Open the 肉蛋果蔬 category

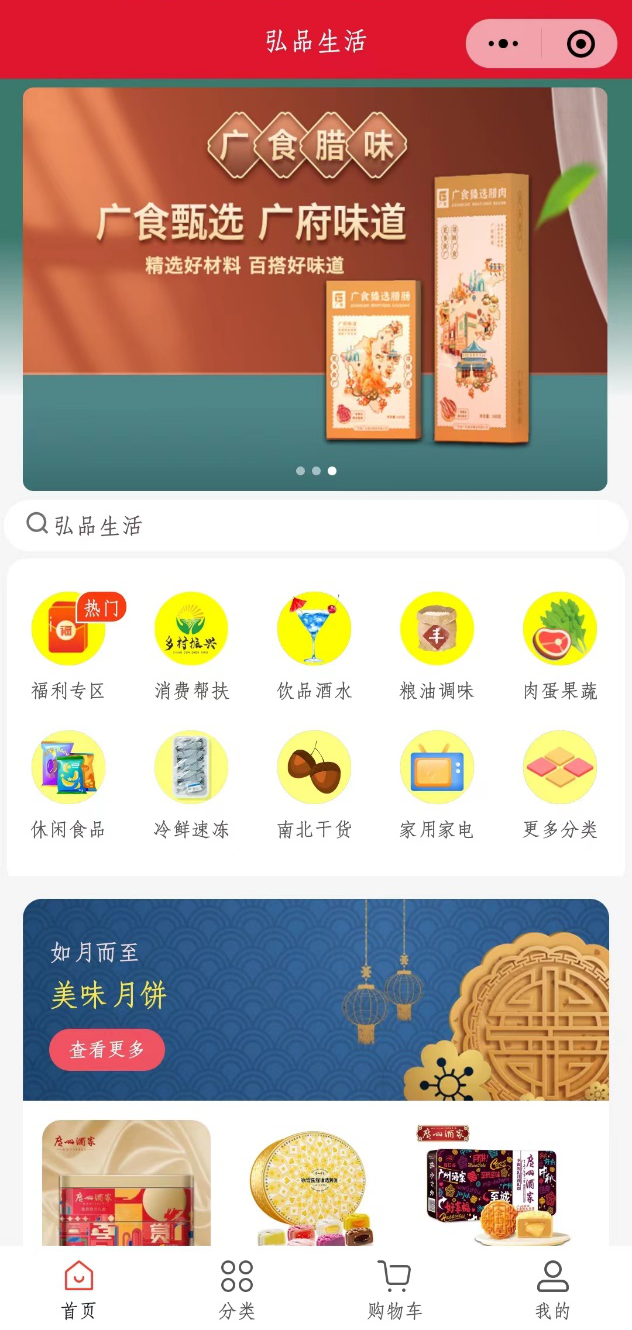click(560, 646)
